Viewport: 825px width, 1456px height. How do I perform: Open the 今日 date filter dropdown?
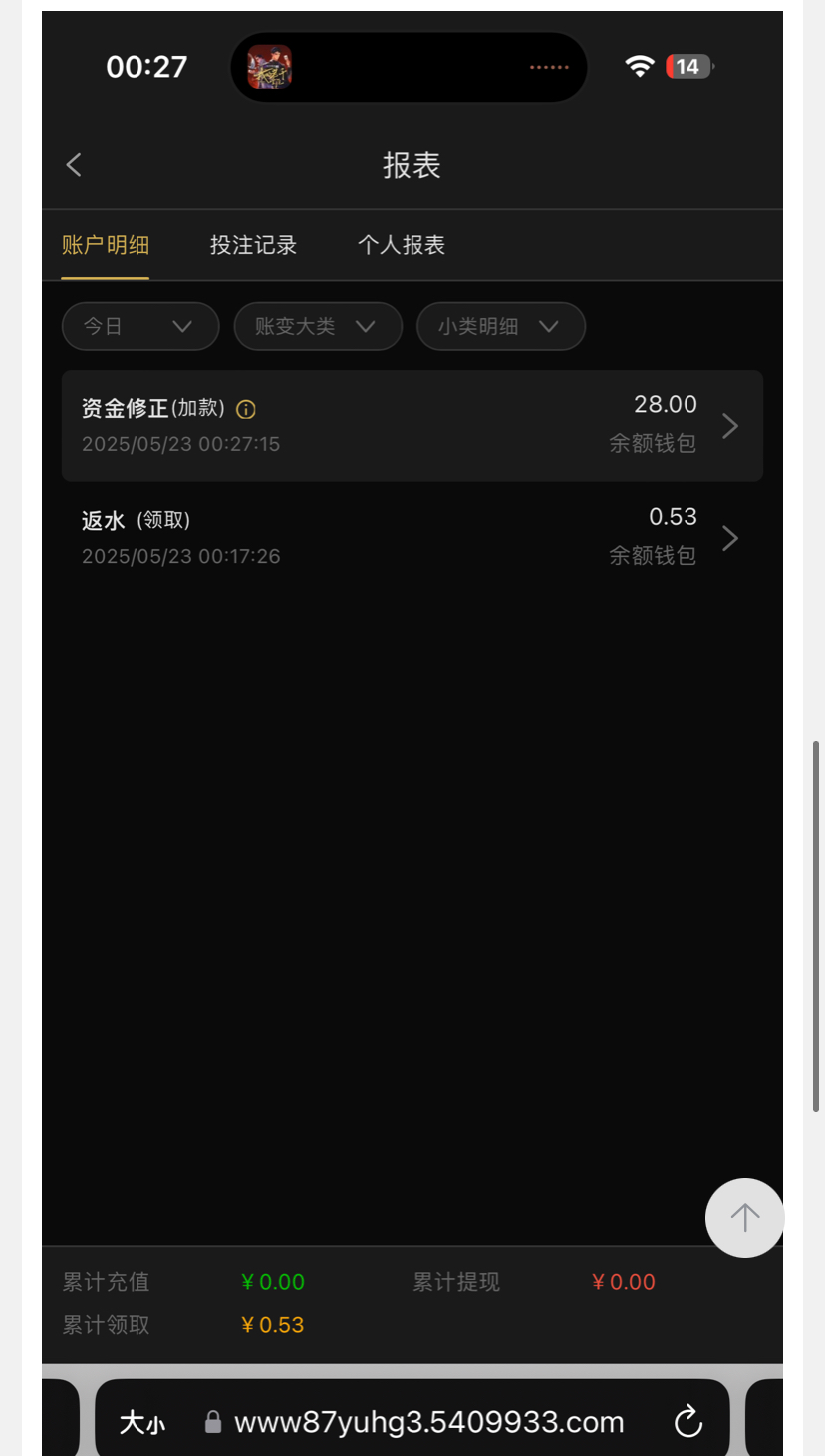(139, 326)
